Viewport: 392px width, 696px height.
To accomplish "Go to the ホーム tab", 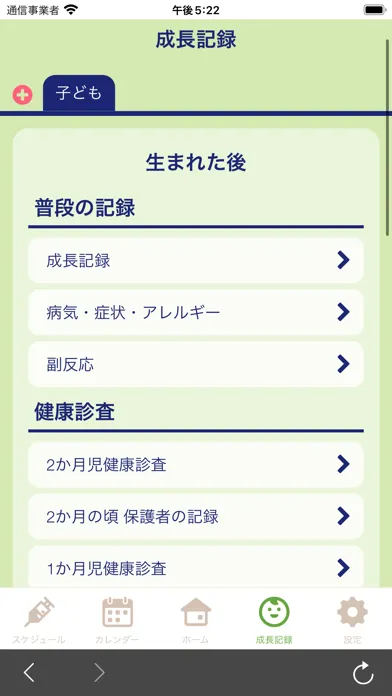I will 196,620.
